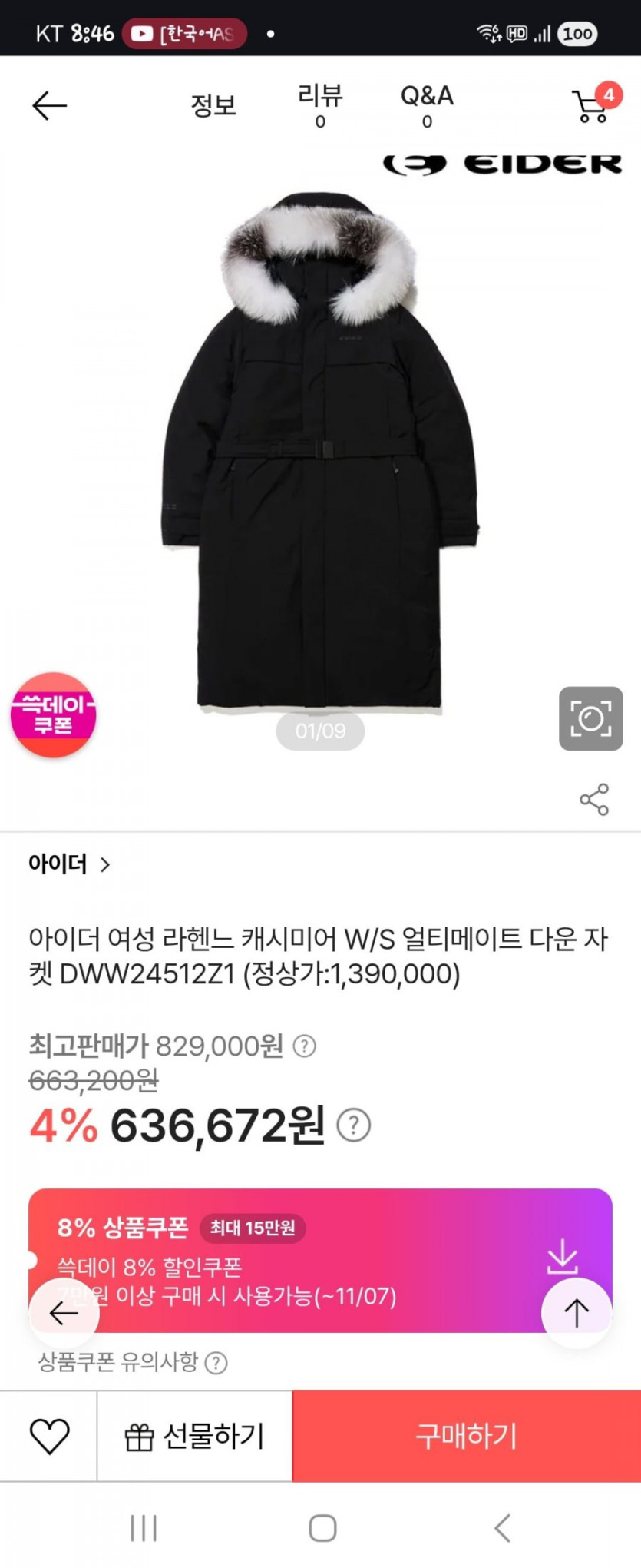Go to the home screen
Image resolution: width=641 pixels, height=1568 pixels.
coord(322,1528)
